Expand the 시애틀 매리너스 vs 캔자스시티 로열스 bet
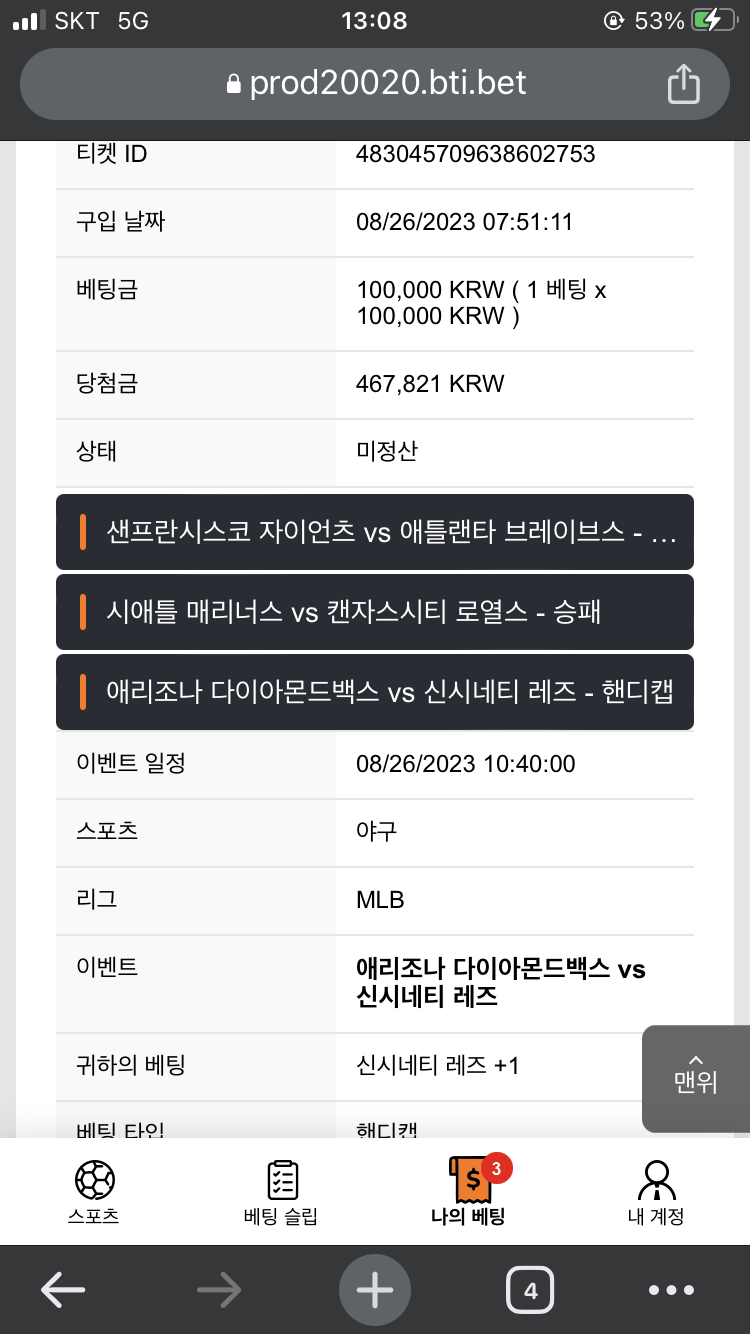The width and height of the screenshot is (750, 1334). 375,612
